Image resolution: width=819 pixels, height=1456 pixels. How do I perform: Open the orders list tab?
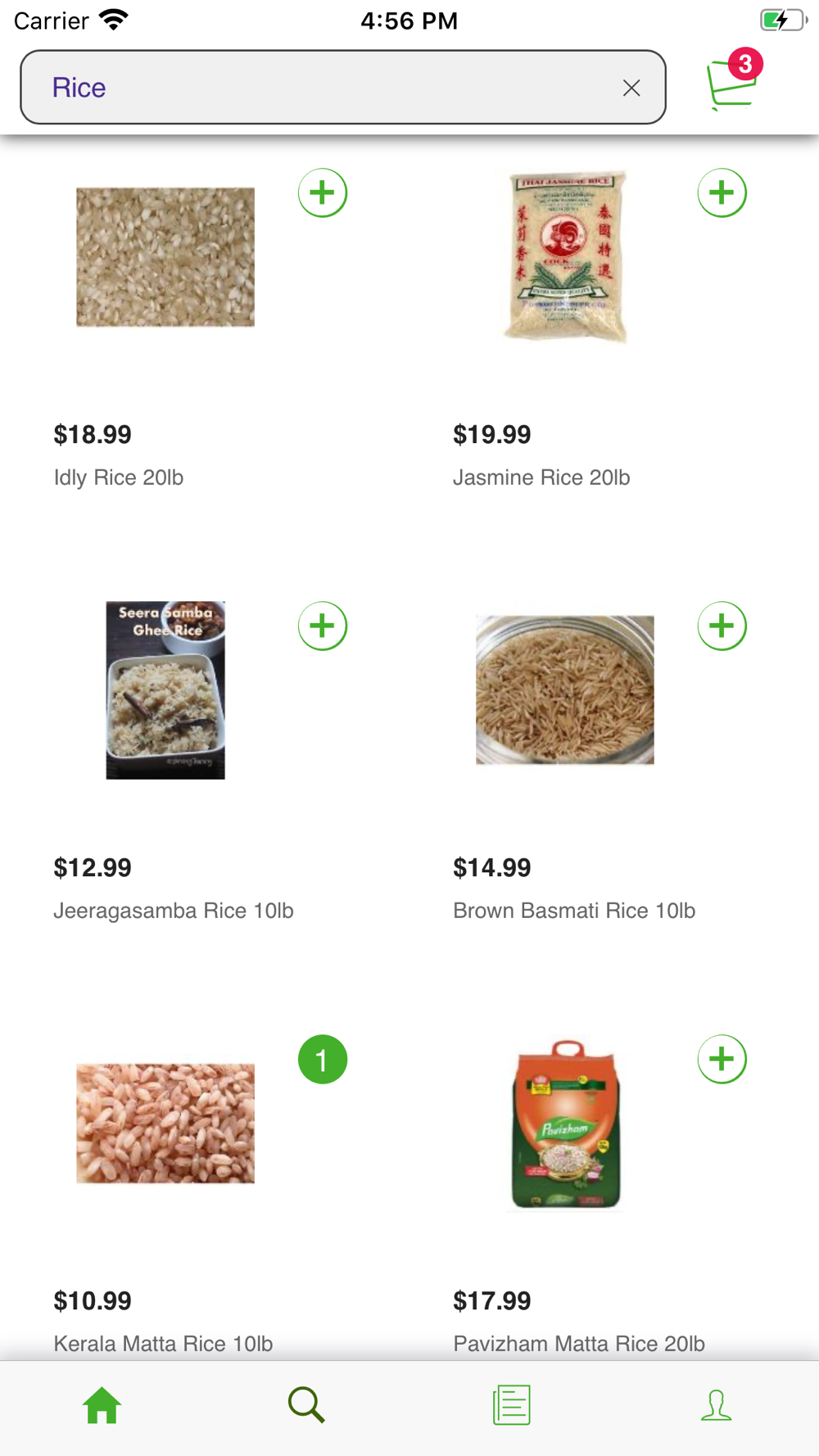pos(512,1405)
